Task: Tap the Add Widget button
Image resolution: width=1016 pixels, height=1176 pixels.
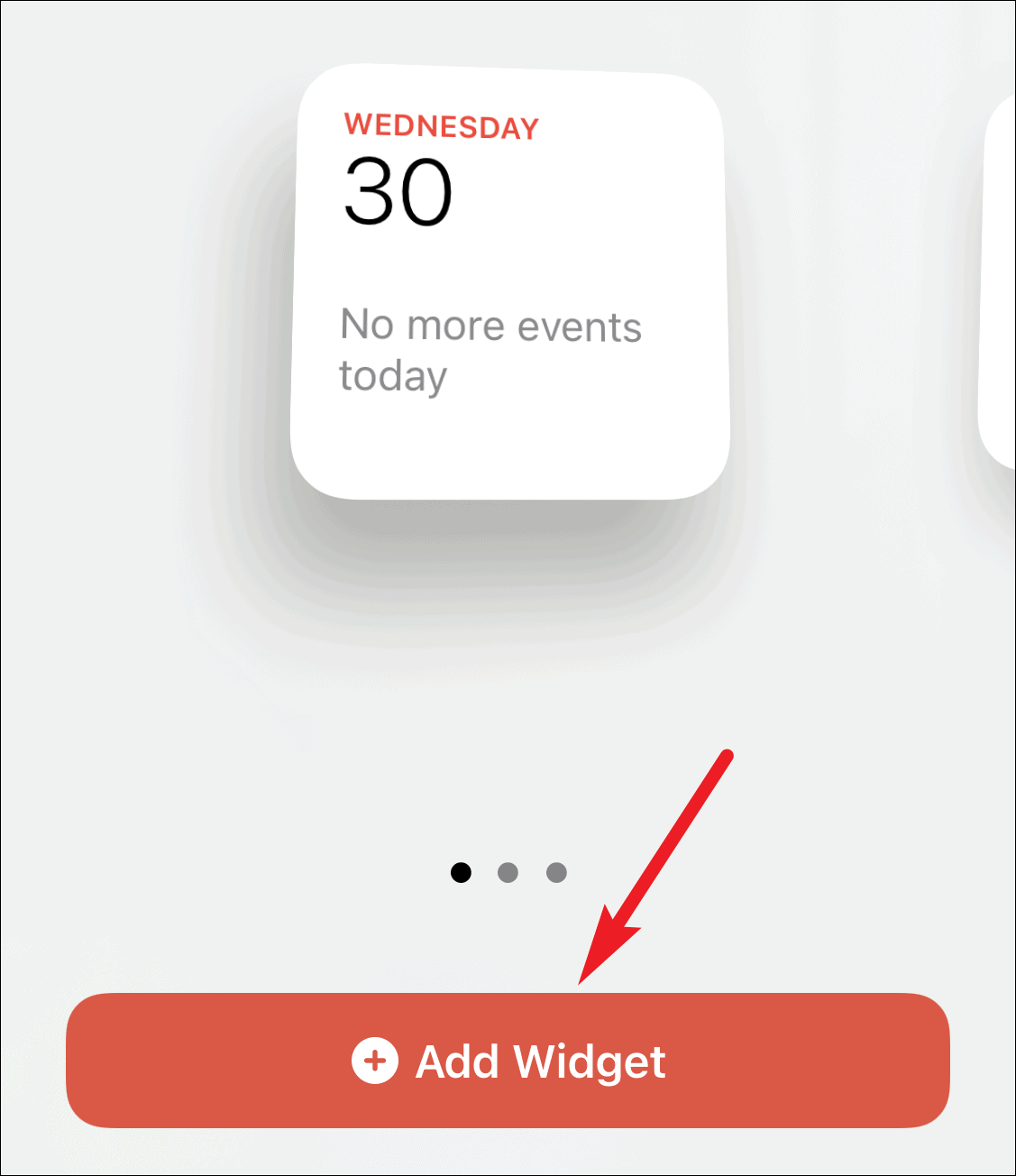Action: (508, 1061)
